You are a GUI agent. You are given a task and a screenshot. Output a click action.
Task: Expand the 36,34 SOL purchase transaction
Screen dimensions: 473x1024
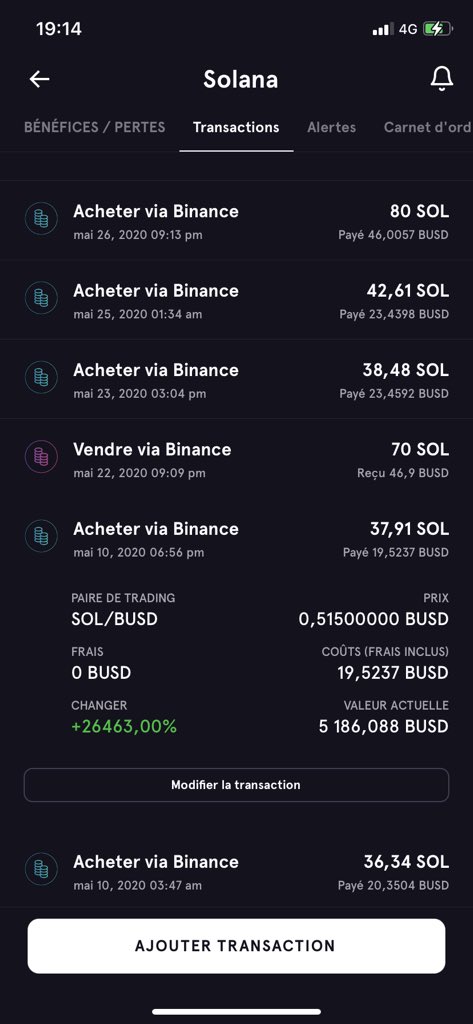coord(236,870)
